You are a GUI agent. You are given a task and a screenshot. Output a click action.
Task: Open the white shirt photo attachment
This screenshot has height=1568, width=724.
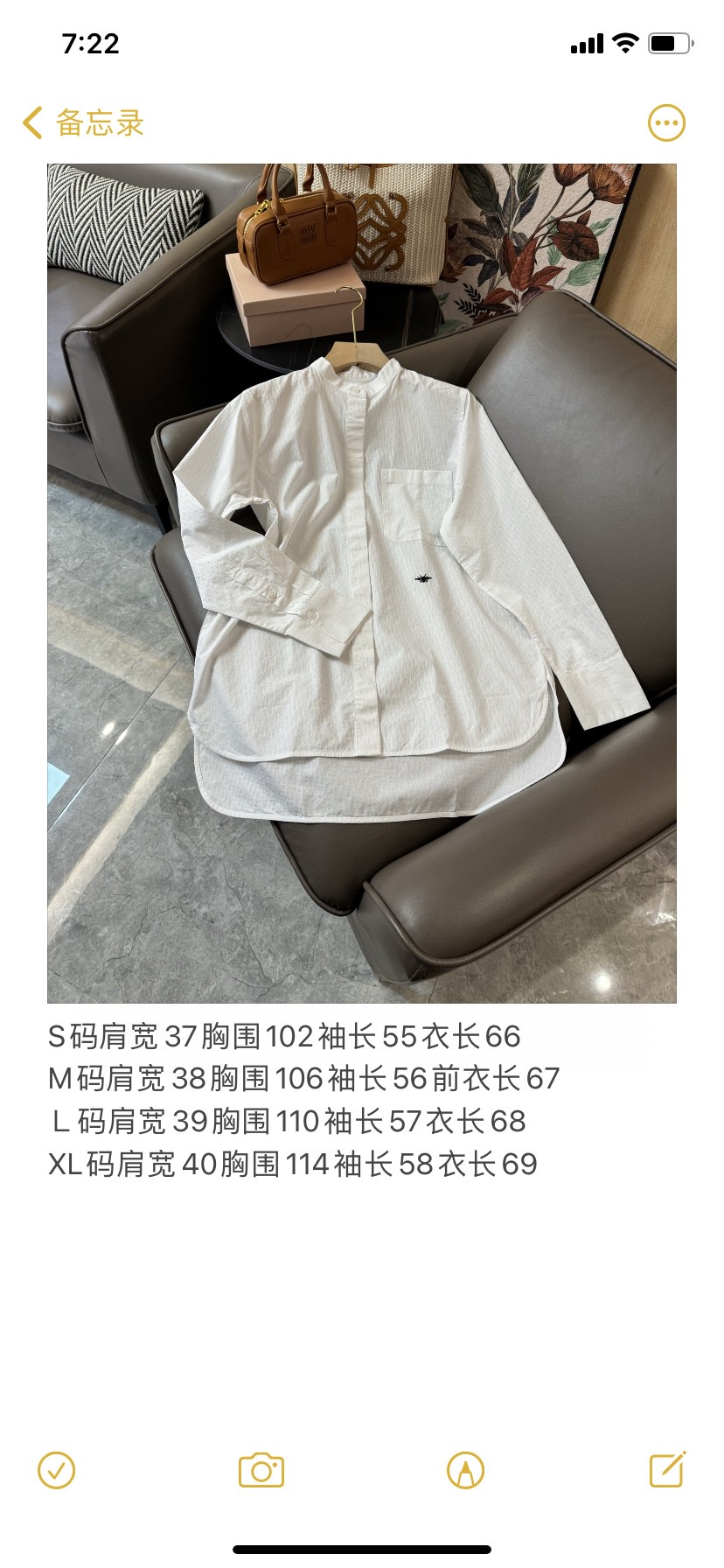point(362,583)
